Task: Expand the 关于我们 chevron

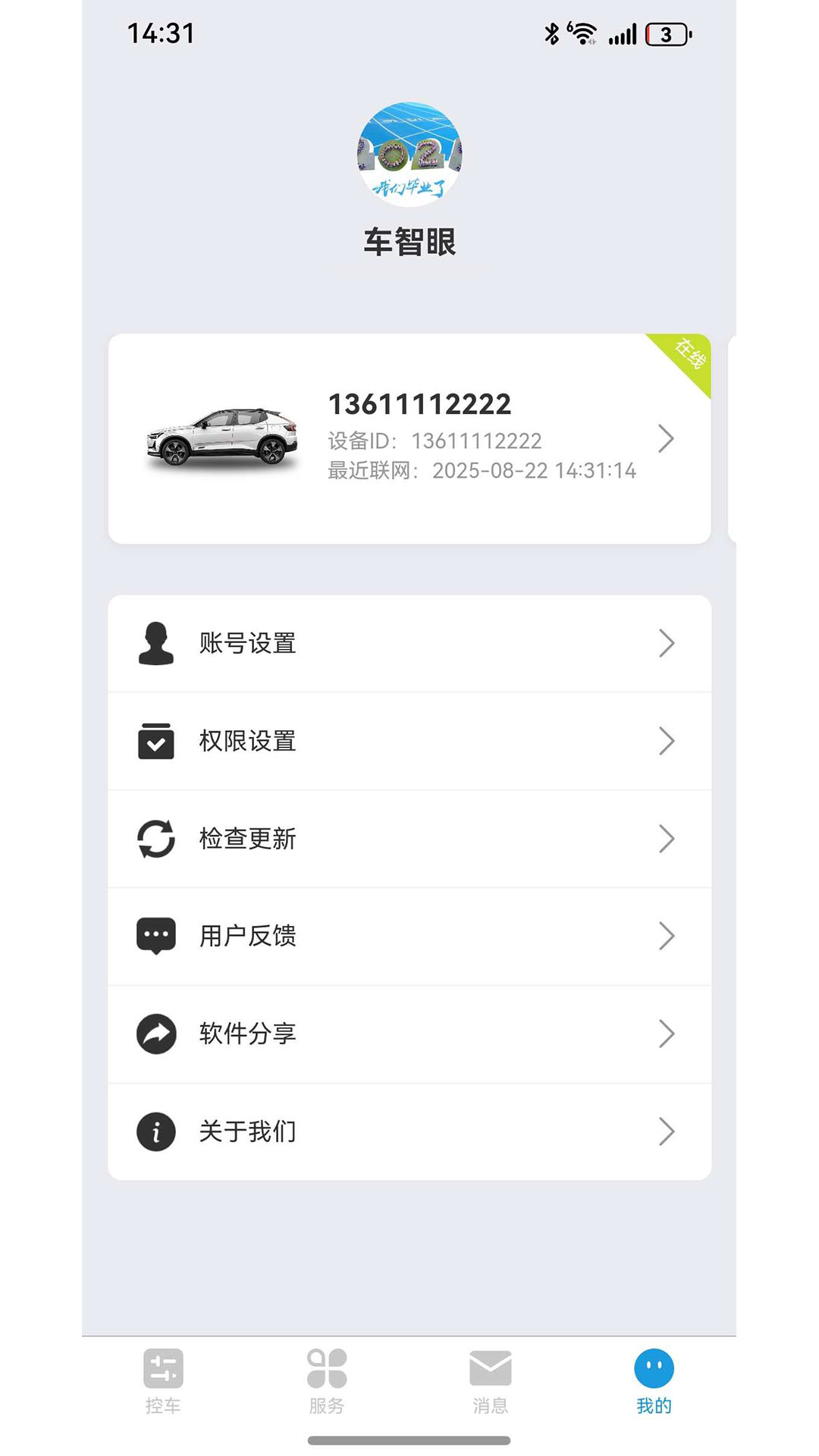Action: [x=667, y=1131]
